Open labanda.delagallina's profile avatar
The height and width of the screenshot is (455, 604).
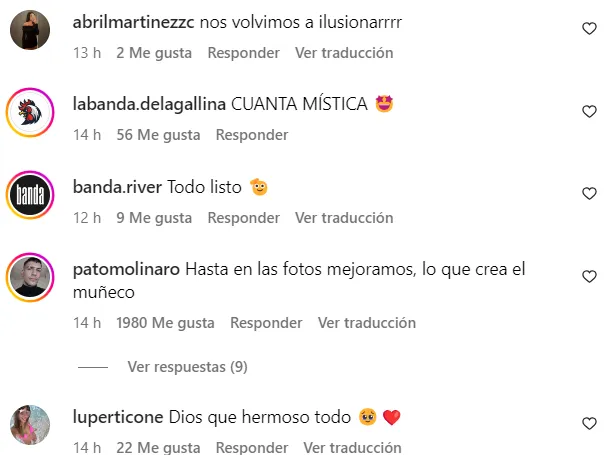30,112
